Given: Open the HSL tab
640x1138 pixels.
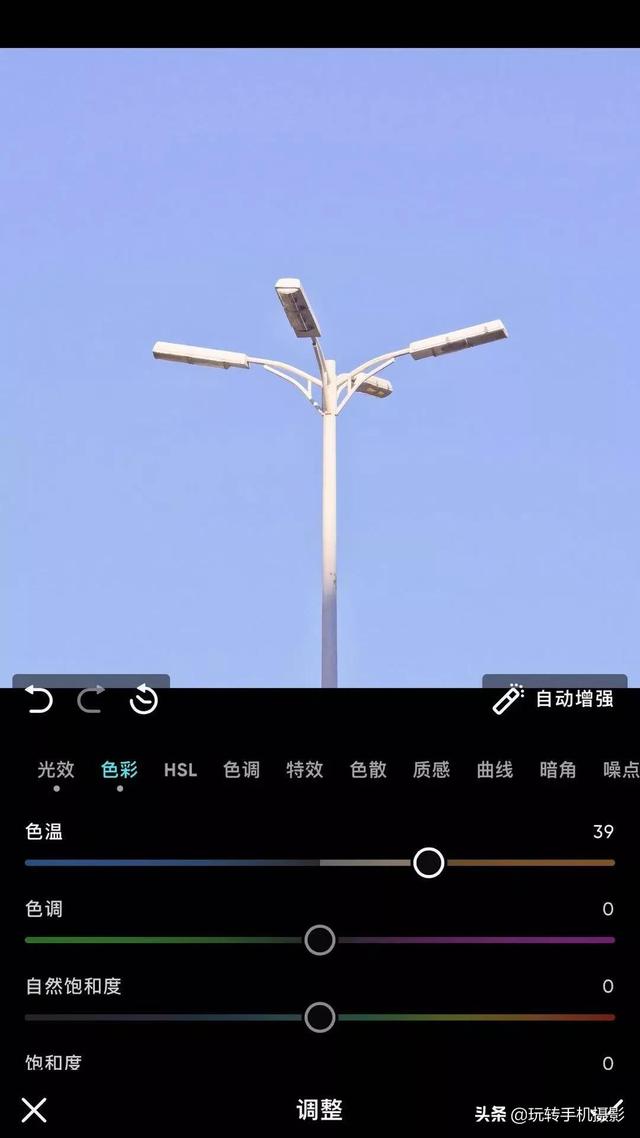Looking at the screenshot, I should click(x=181, y=769).
